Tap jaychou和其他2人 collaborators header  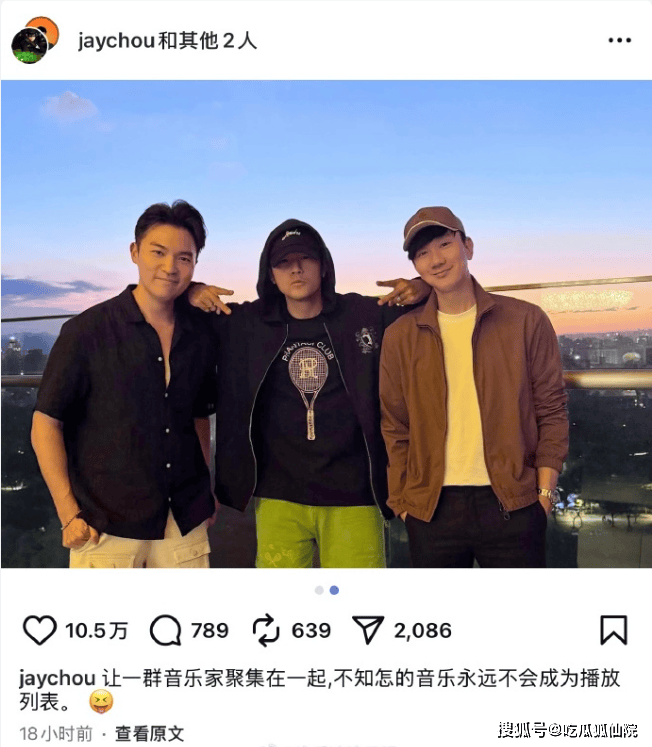click(167, 40)
